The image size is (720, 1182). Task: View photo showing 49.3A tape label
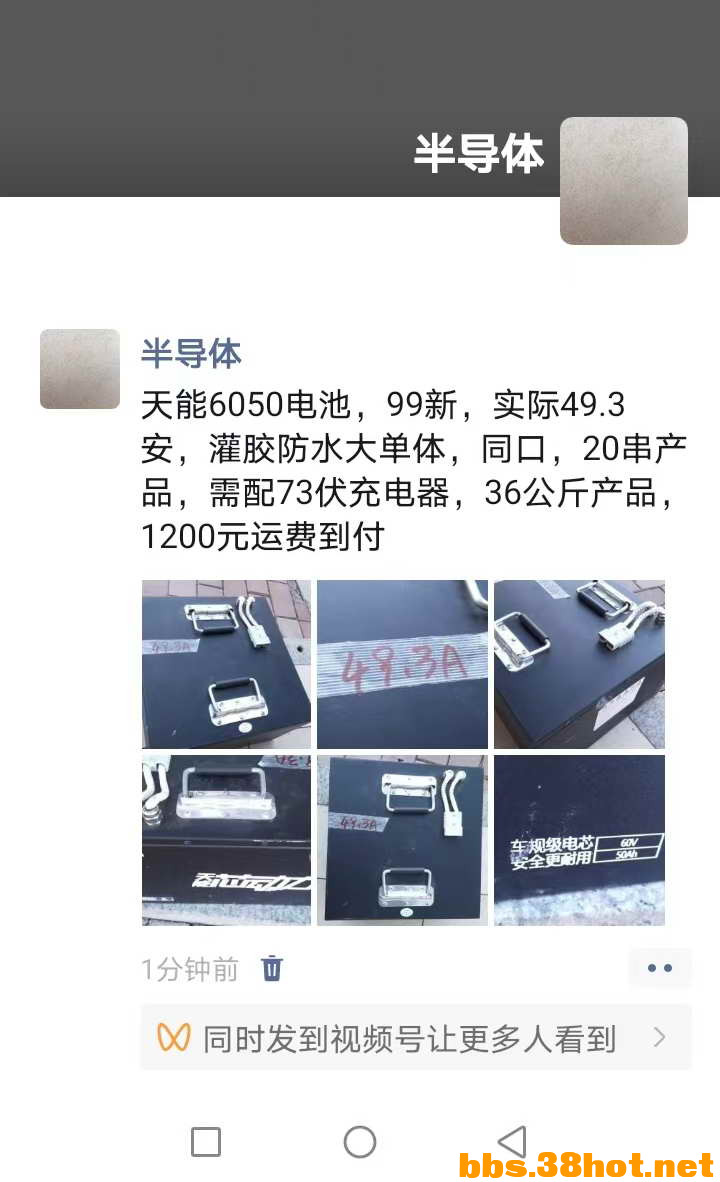tap(402, 664)
